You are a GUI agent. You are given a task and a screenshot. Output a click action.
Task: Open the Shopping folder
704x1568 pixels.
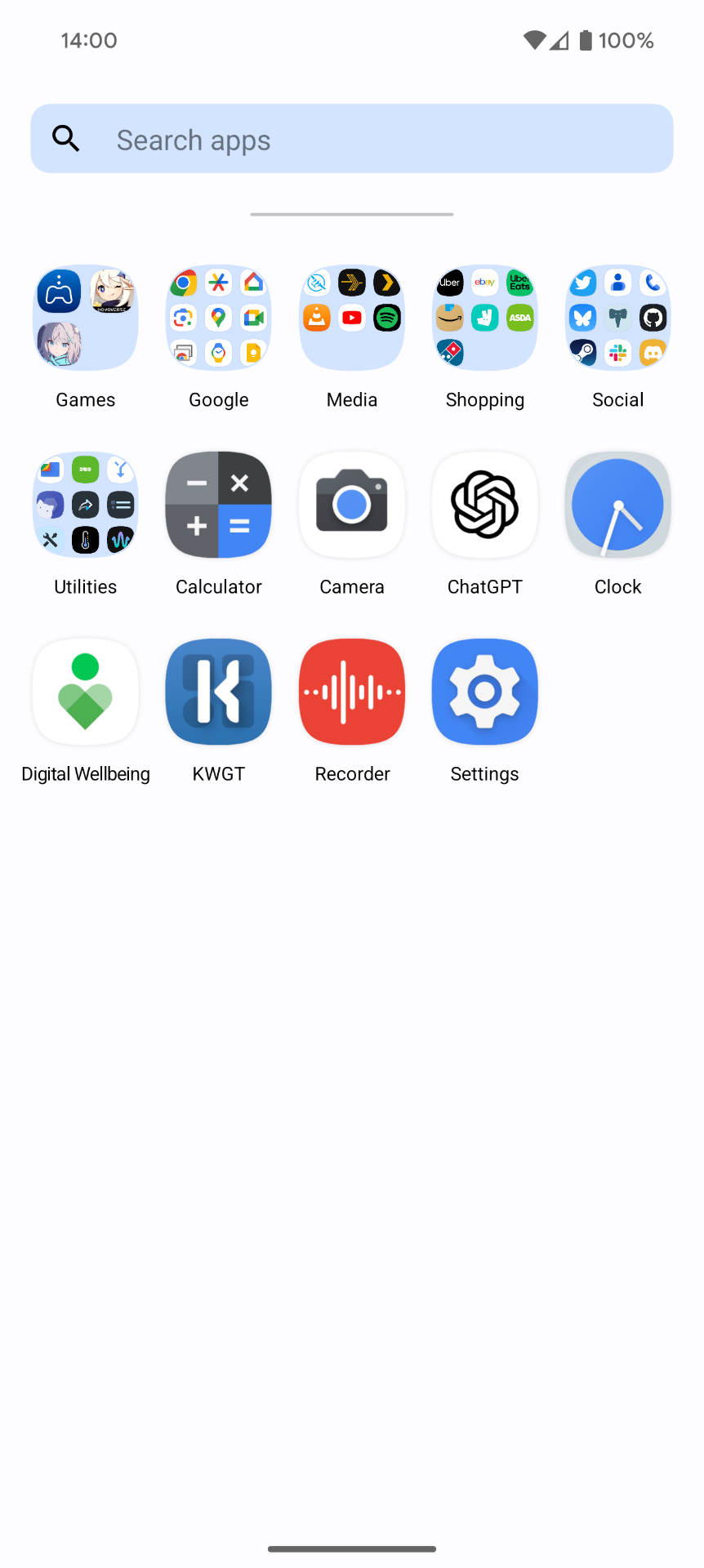[484, 318]
